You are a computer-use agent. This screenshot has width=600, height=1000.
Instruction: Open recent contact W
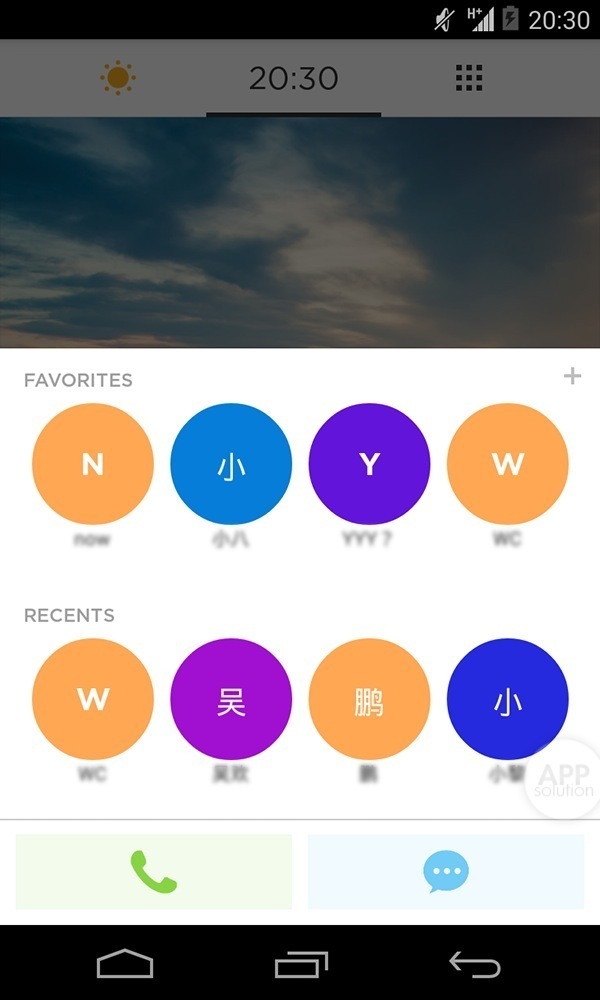coord(93,699)
